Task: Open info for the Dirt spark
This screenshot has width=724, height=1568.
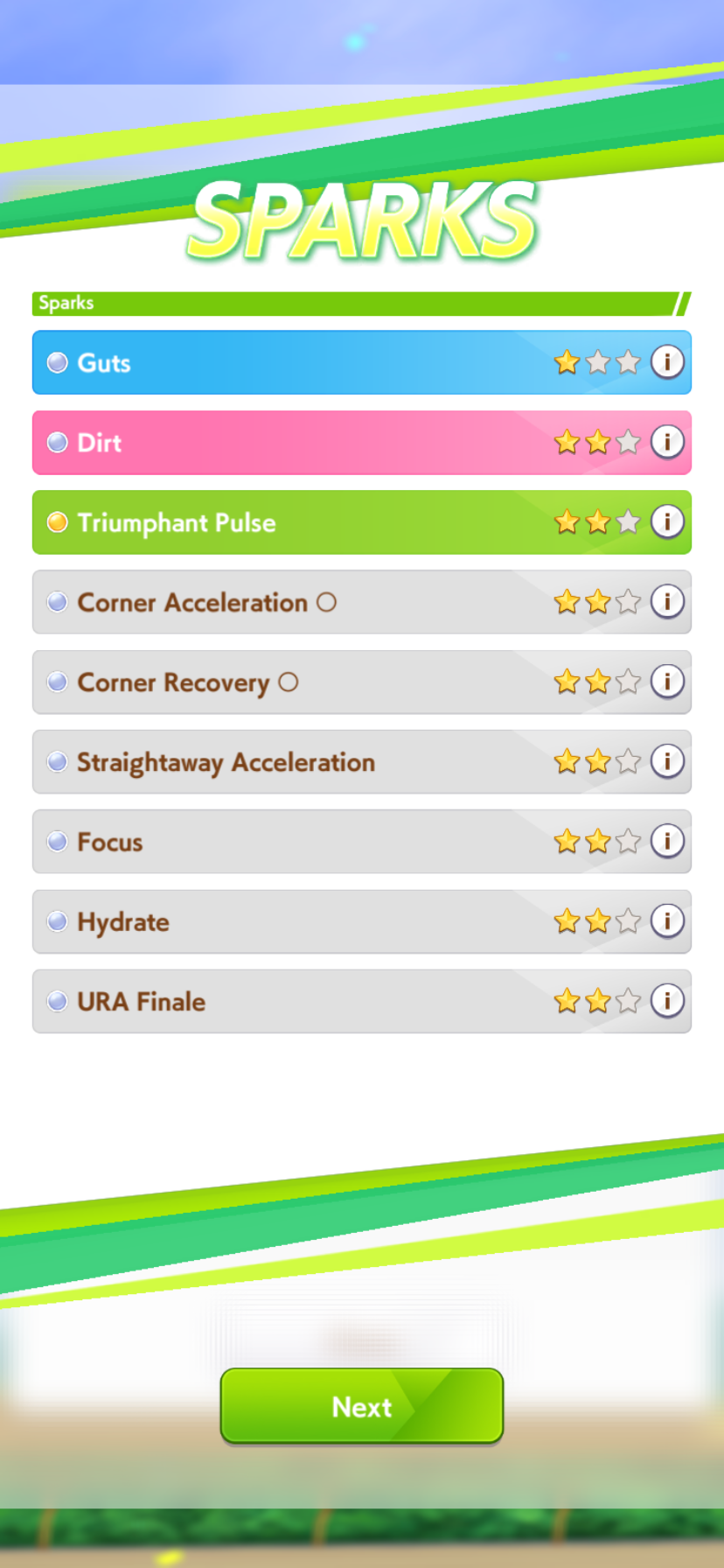Action: tap(667, 442)
